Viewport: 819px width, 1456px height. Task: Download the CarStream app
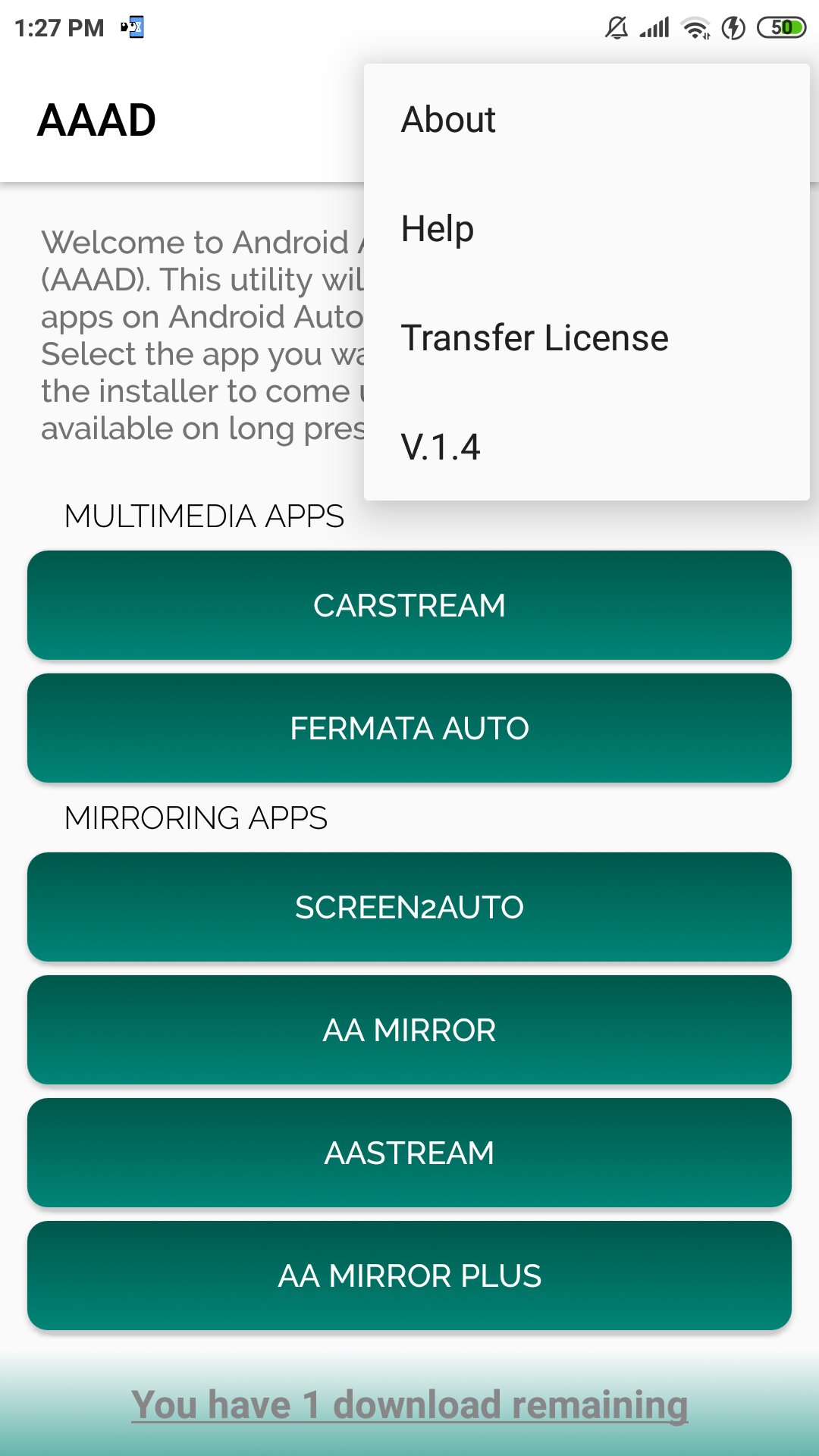409,605
